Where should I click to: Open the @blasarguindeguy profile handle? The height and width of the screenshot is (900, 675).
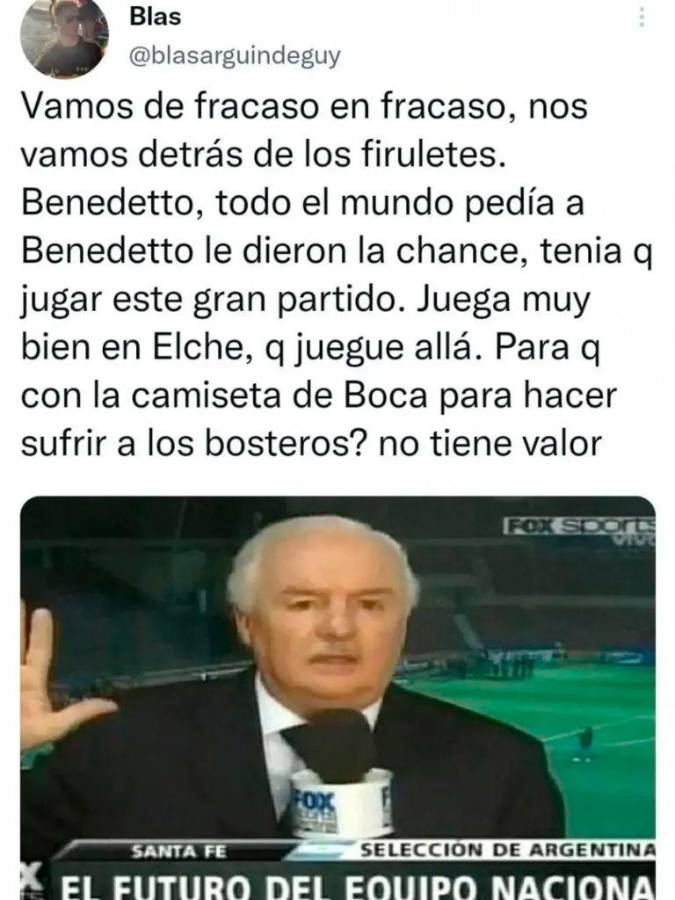tap(236, 57)
